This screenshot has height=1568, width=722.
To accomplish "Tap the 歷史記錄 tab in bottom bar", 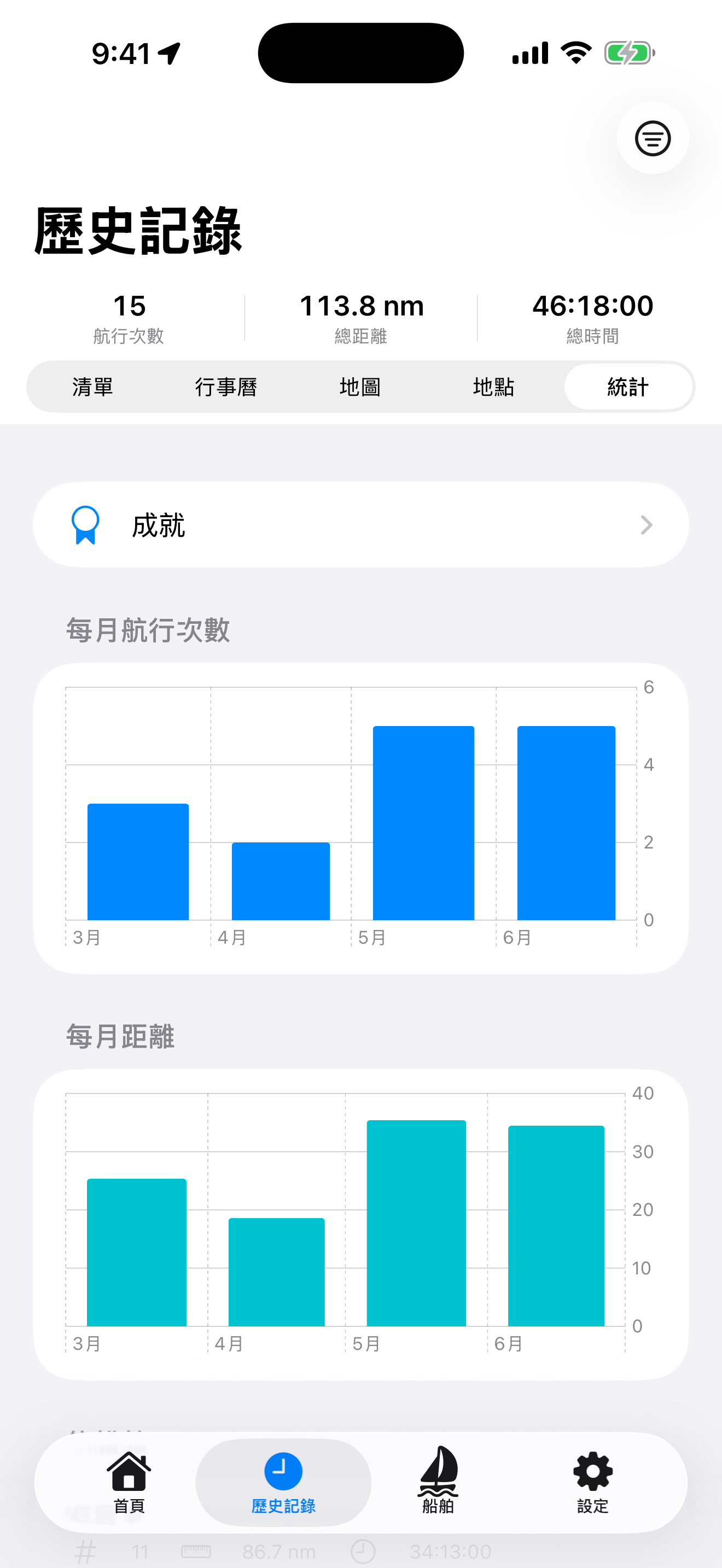I will (x=283, y=1482).
